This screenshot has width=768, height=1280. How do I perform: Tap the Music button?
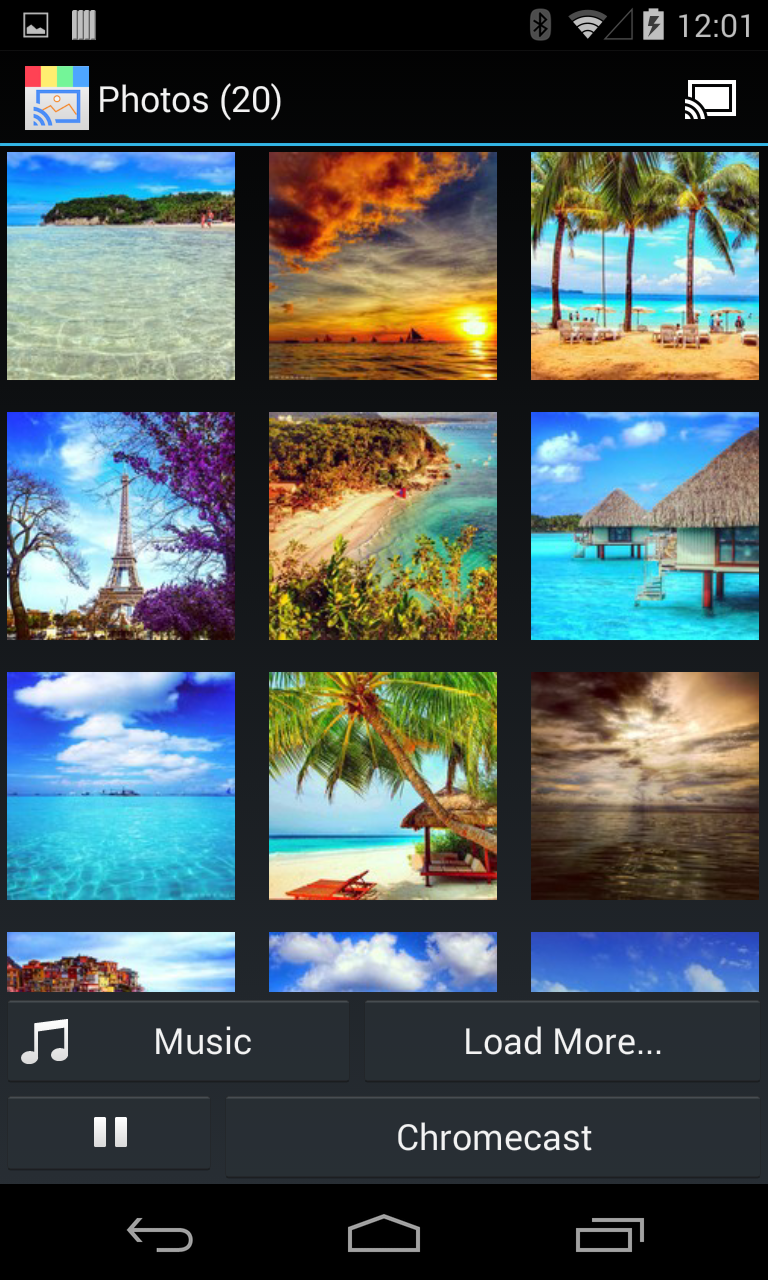178,1041
